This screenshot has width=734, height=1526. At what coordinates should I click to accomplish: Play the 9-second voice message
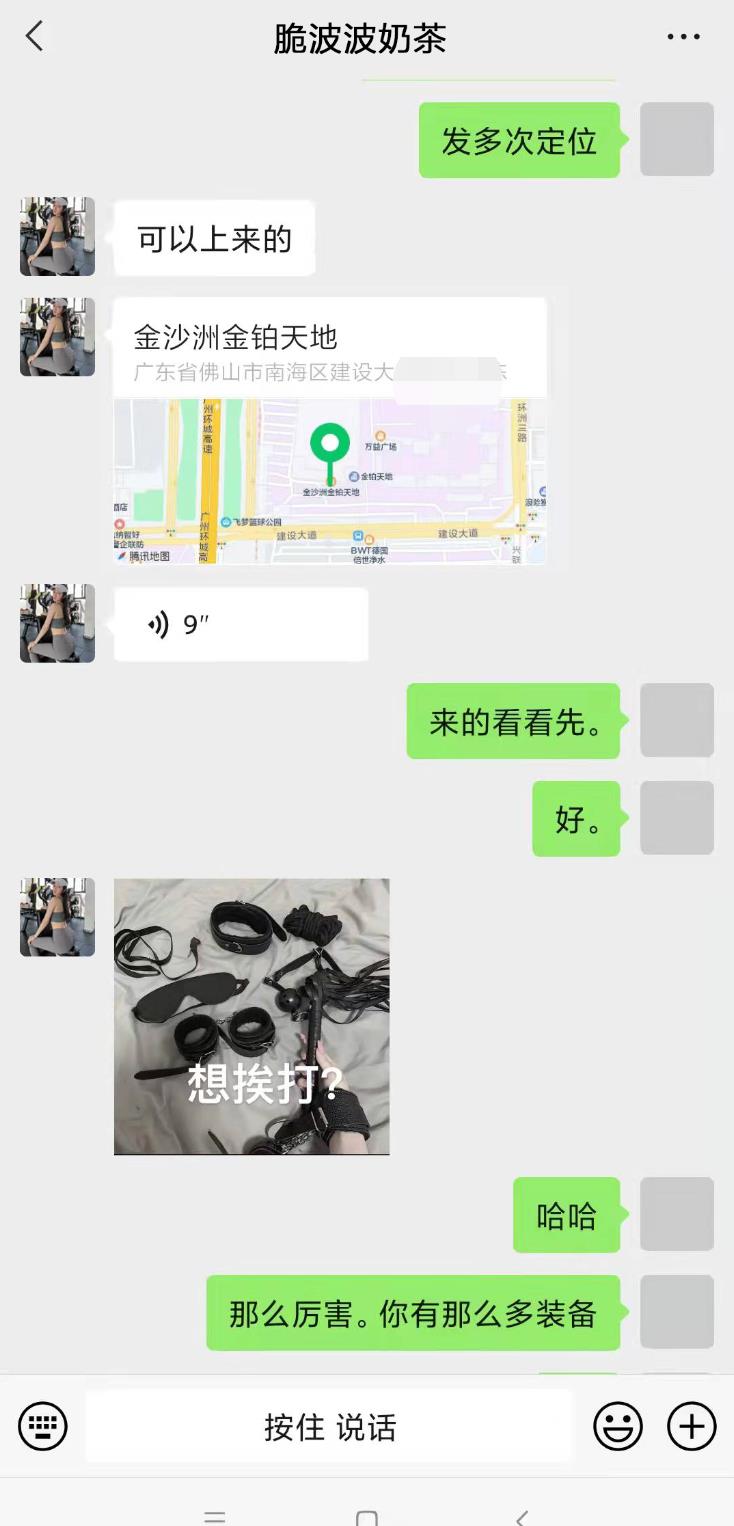pyautogui.click(x=240, y=625)
